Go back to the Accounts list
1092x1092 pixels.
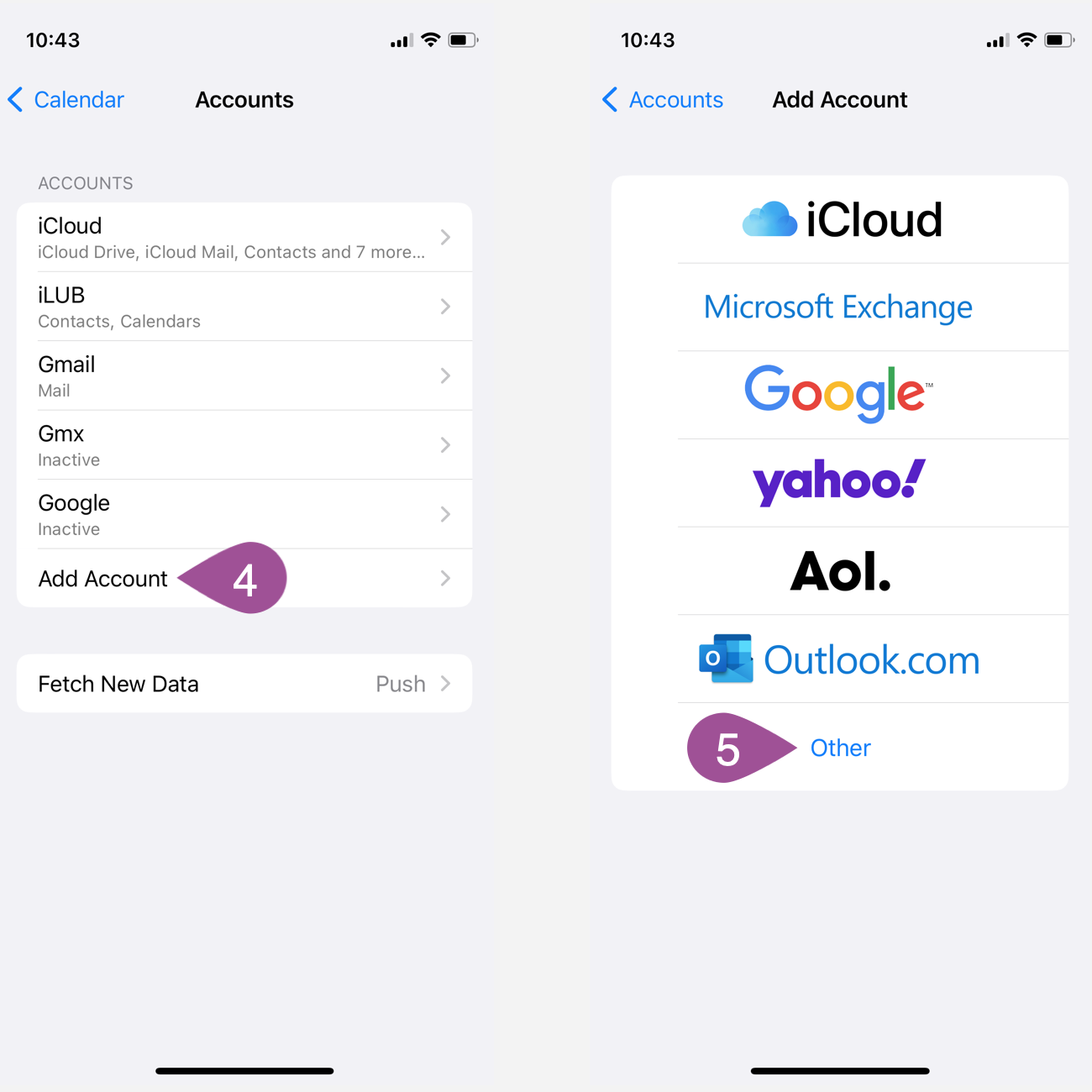coord(663,100)
